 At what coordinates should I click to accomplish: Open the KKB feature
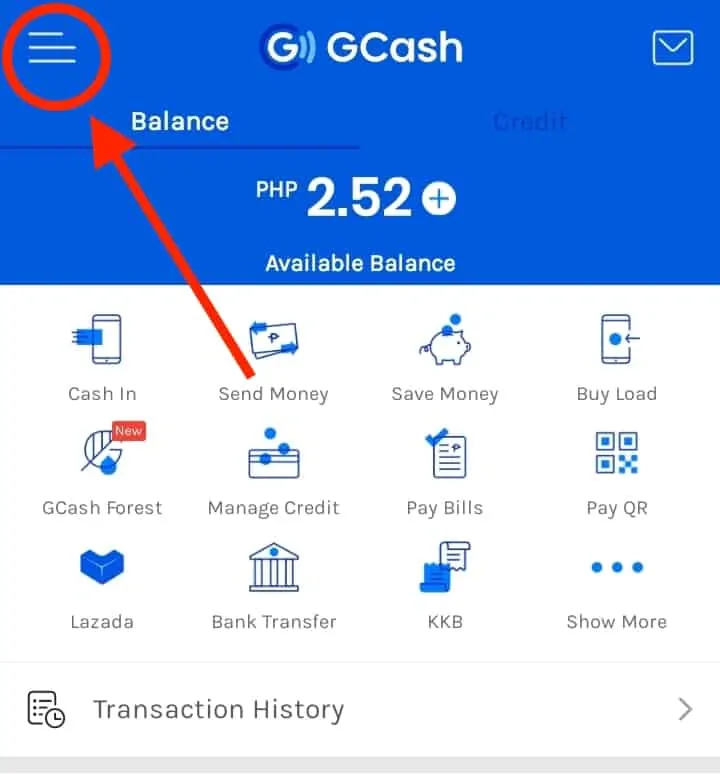pos(445,585)
